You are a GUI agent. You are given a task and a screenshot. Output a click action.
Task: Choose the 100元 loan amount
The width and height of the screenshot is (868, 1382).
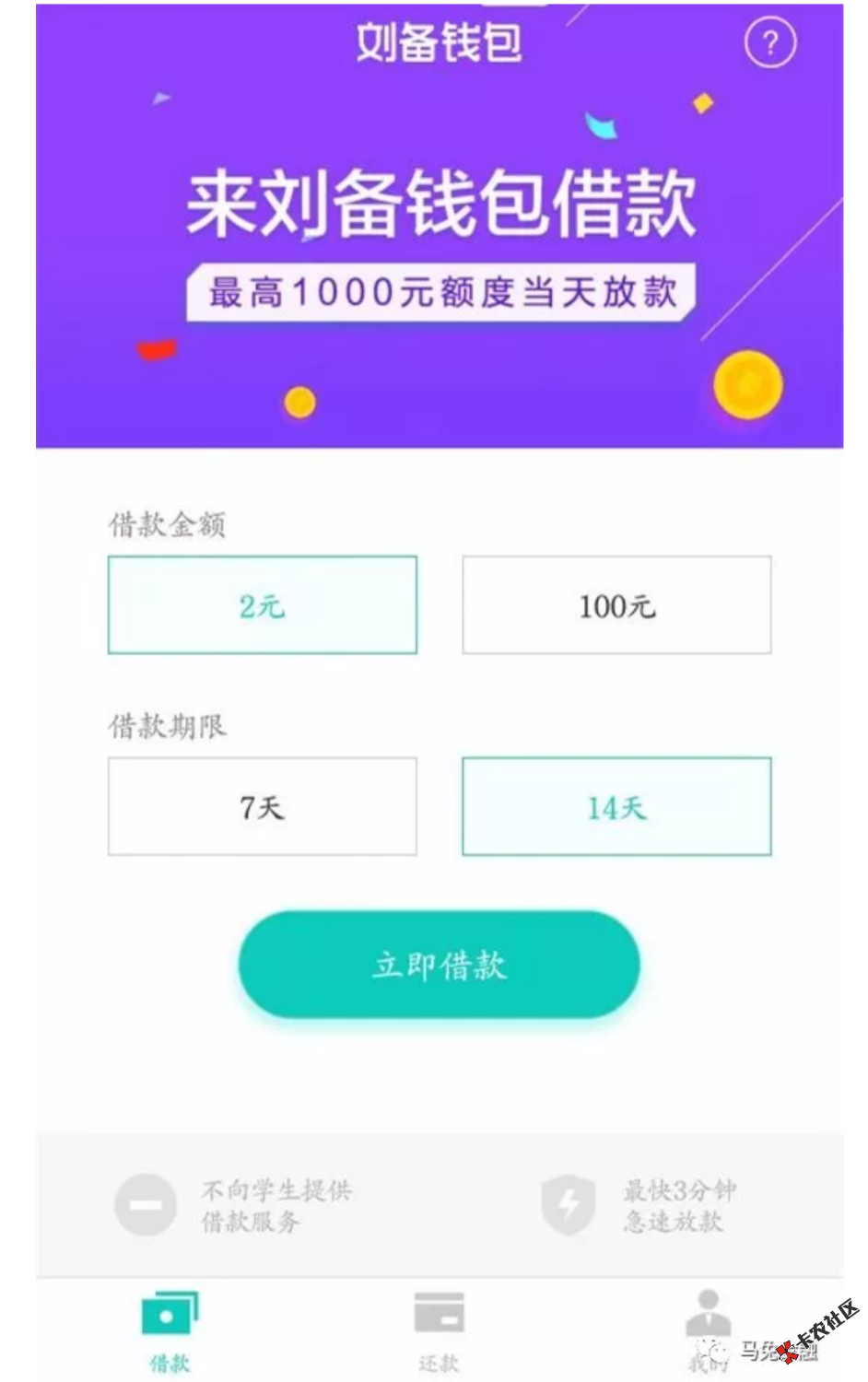point(616,605)
